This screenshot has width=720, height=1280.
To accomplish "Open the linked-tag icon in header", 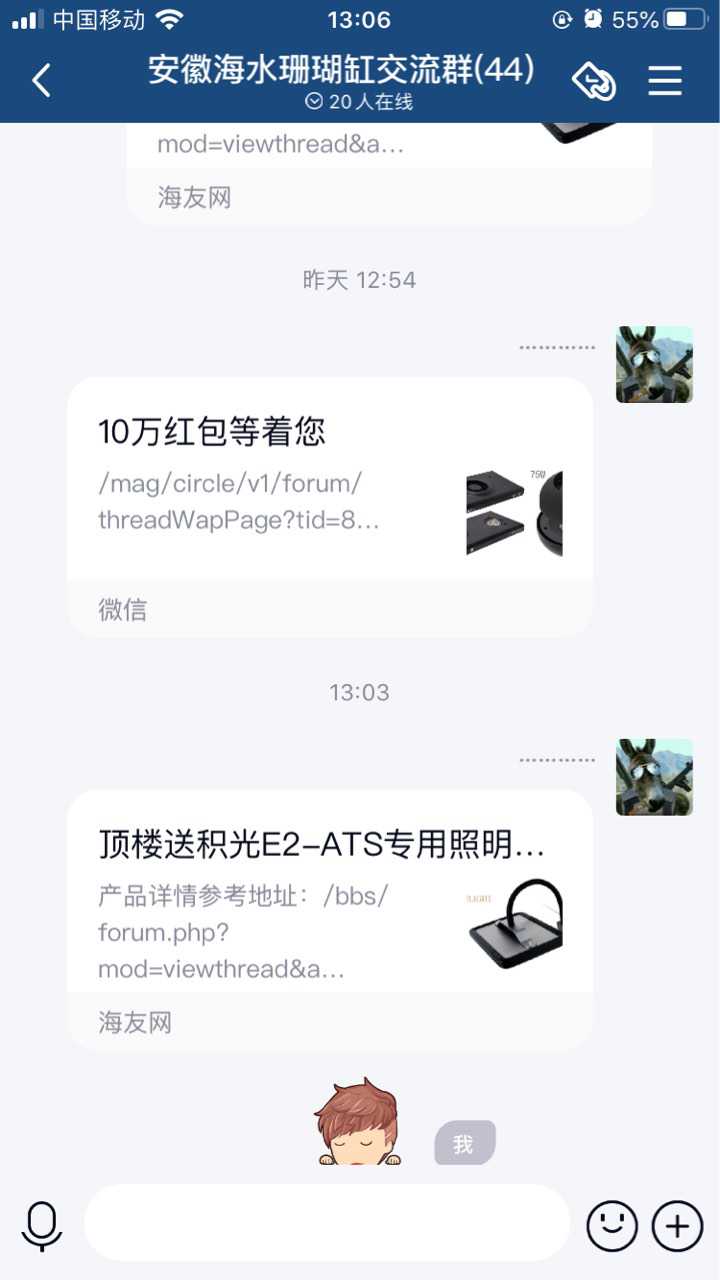I will [593, 81].
